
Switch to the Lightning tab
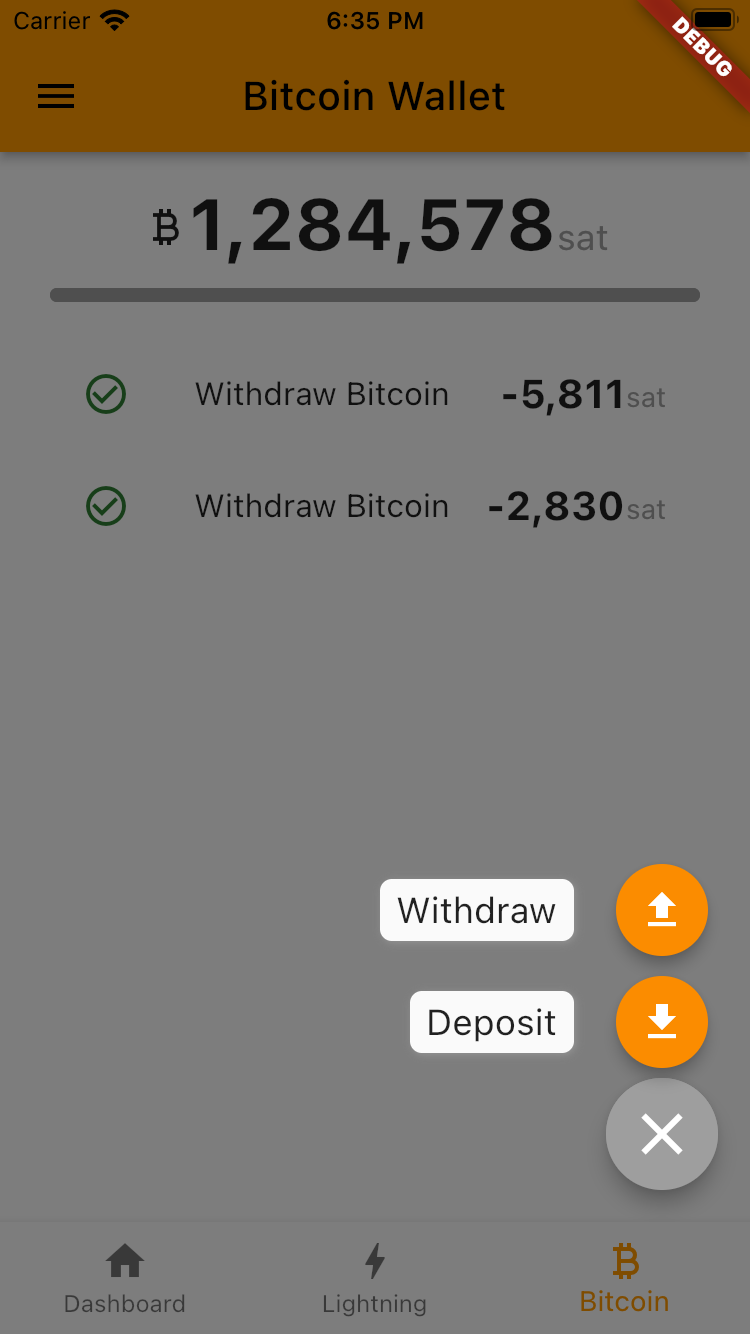[374, 1280]
